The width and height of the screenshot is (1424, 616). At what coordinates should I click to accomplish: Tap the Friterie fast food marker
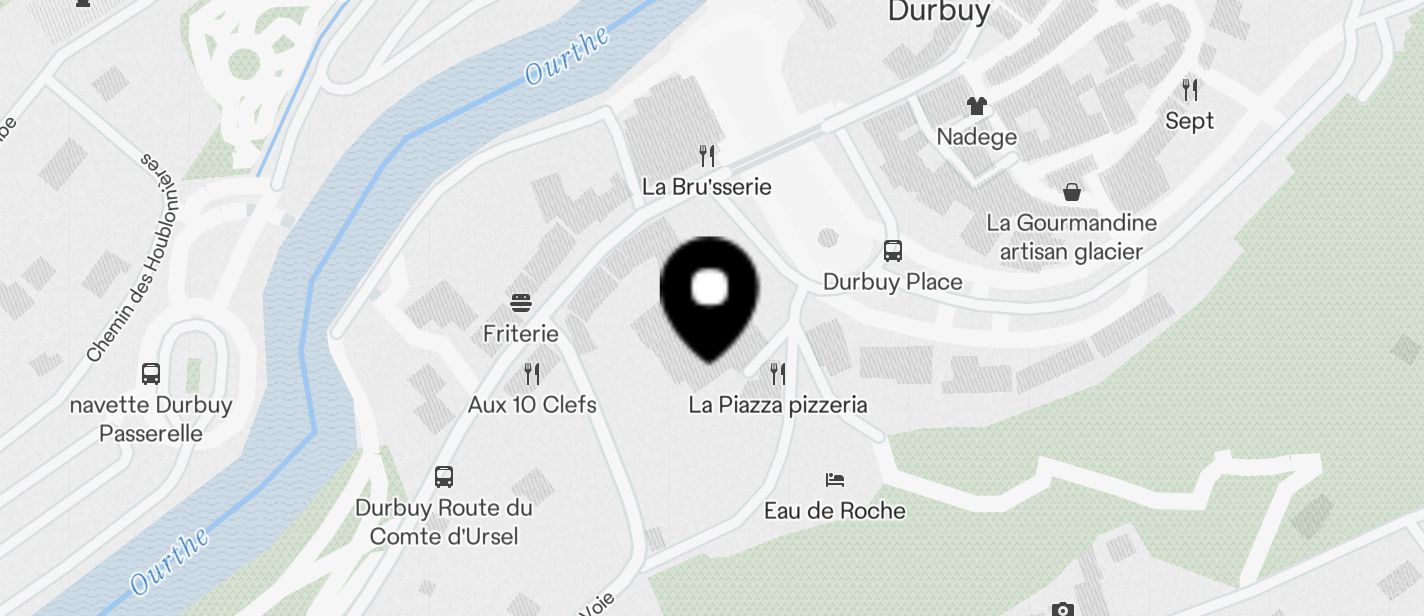521,302
